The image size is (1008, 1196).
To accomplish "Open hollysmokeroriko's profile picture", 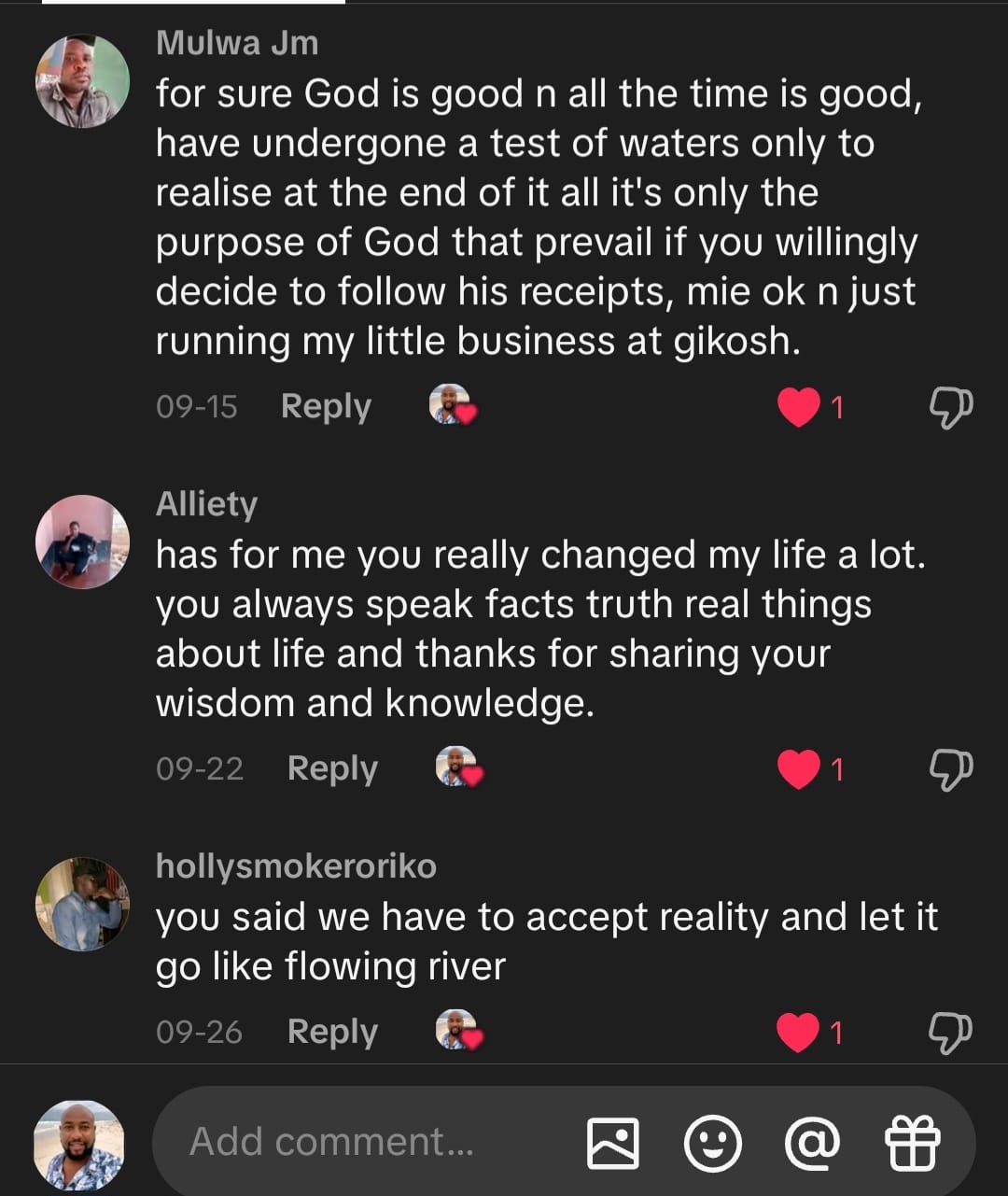I will point(82,904).
